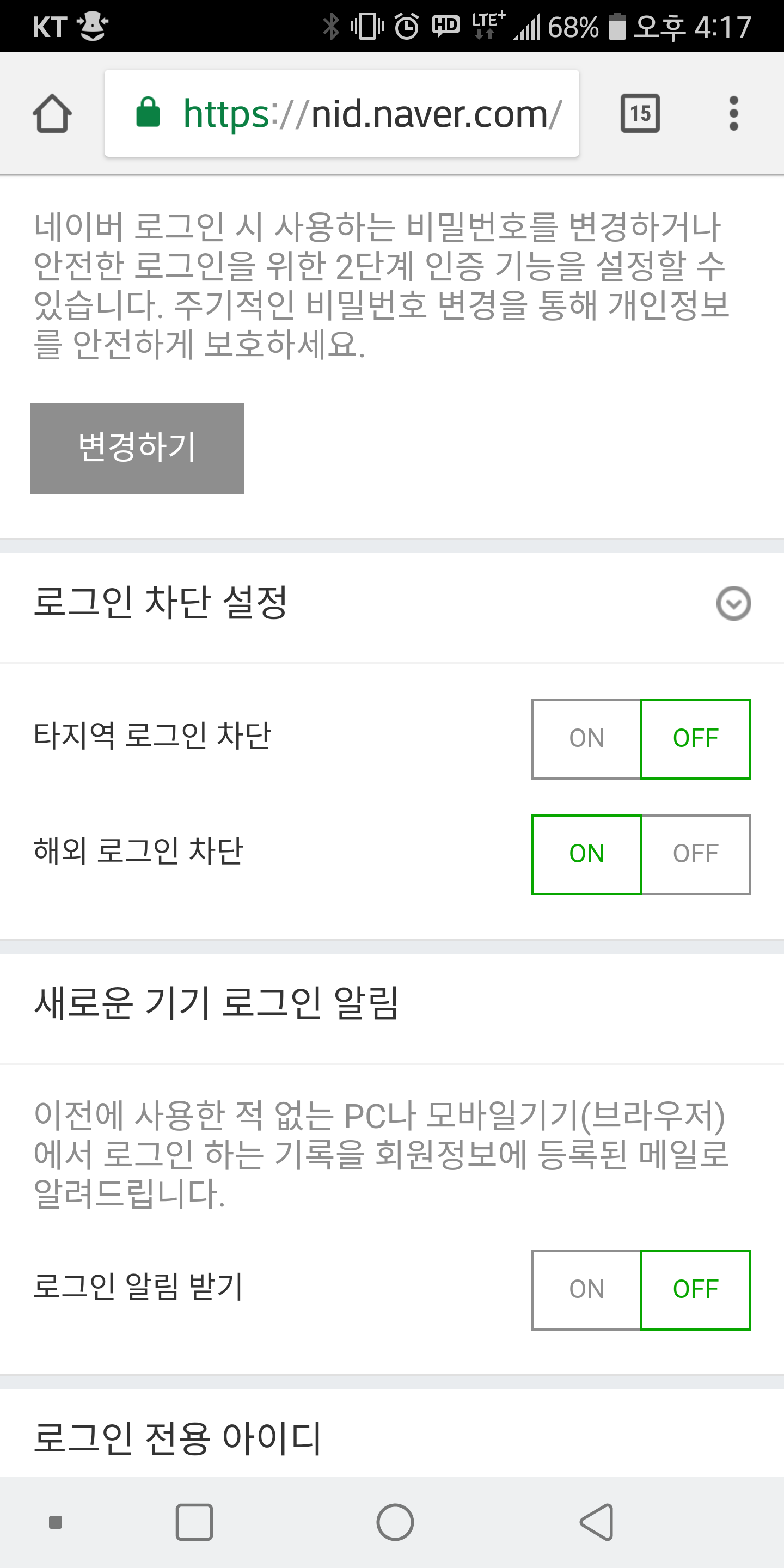784x1568 pixels.
Task: Enable 로그인 알림 받기 with ON
Action: pyautogui.click(x=586, y=1289)
